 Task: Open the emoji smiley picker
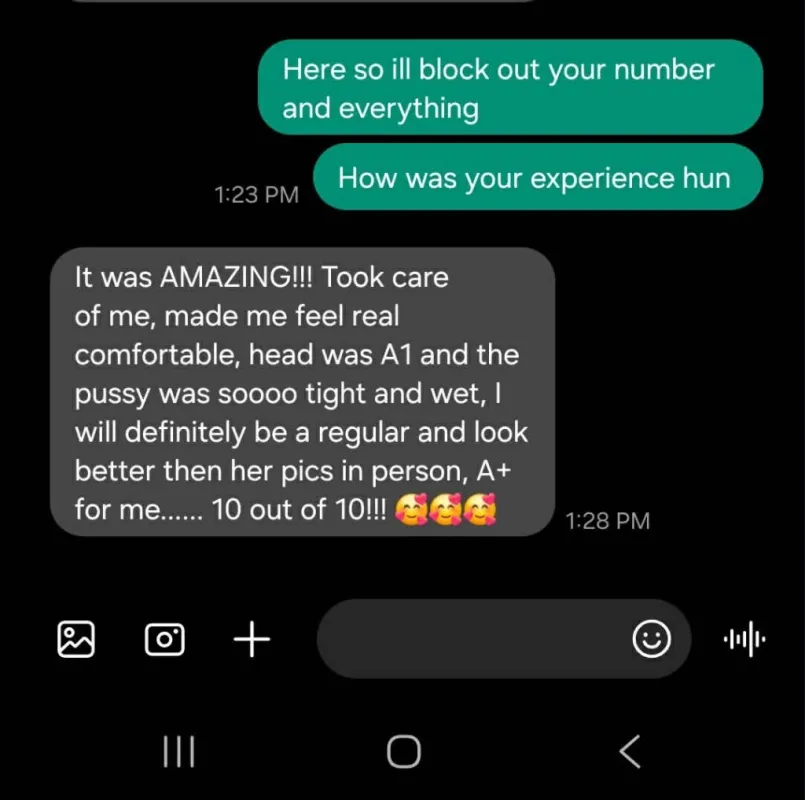[651, 639]
